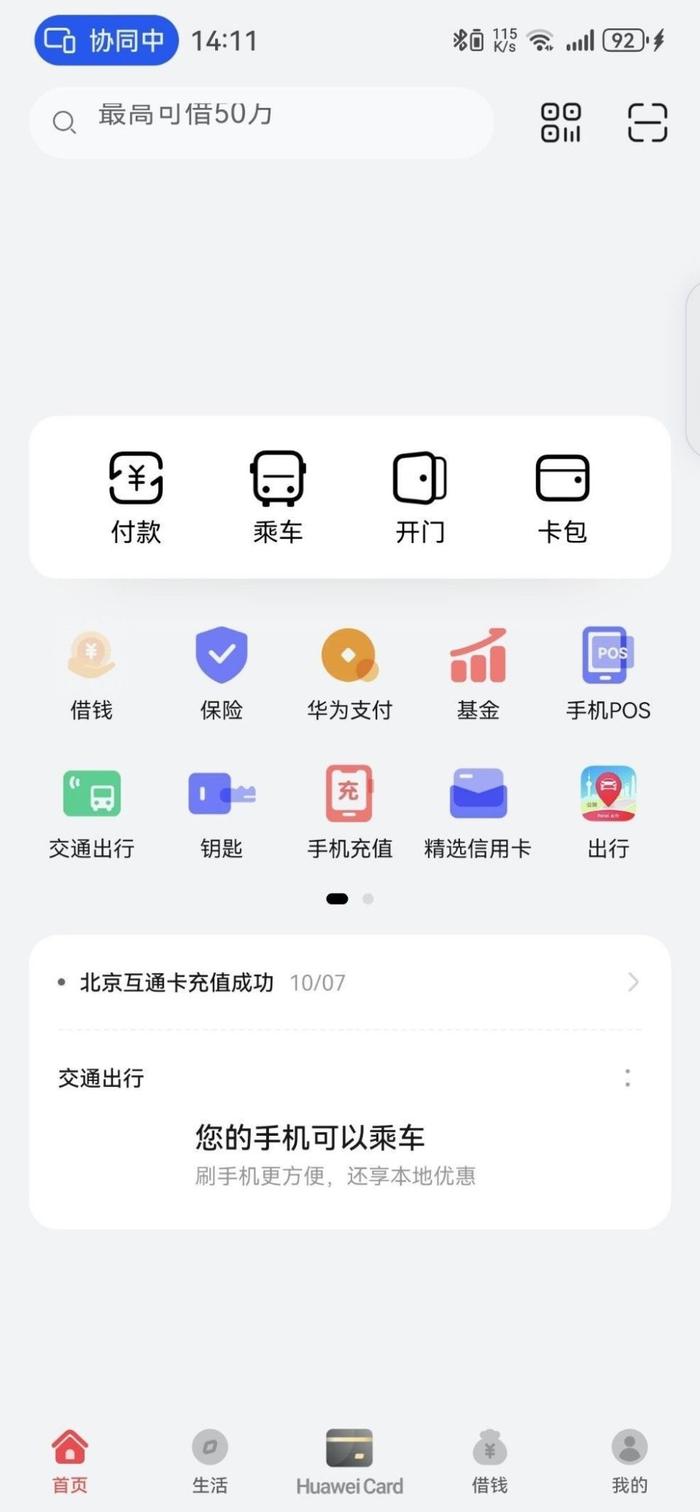Select the 乘车 transit shortcut
Viewport: 700px width, 1512px height.
278,497
